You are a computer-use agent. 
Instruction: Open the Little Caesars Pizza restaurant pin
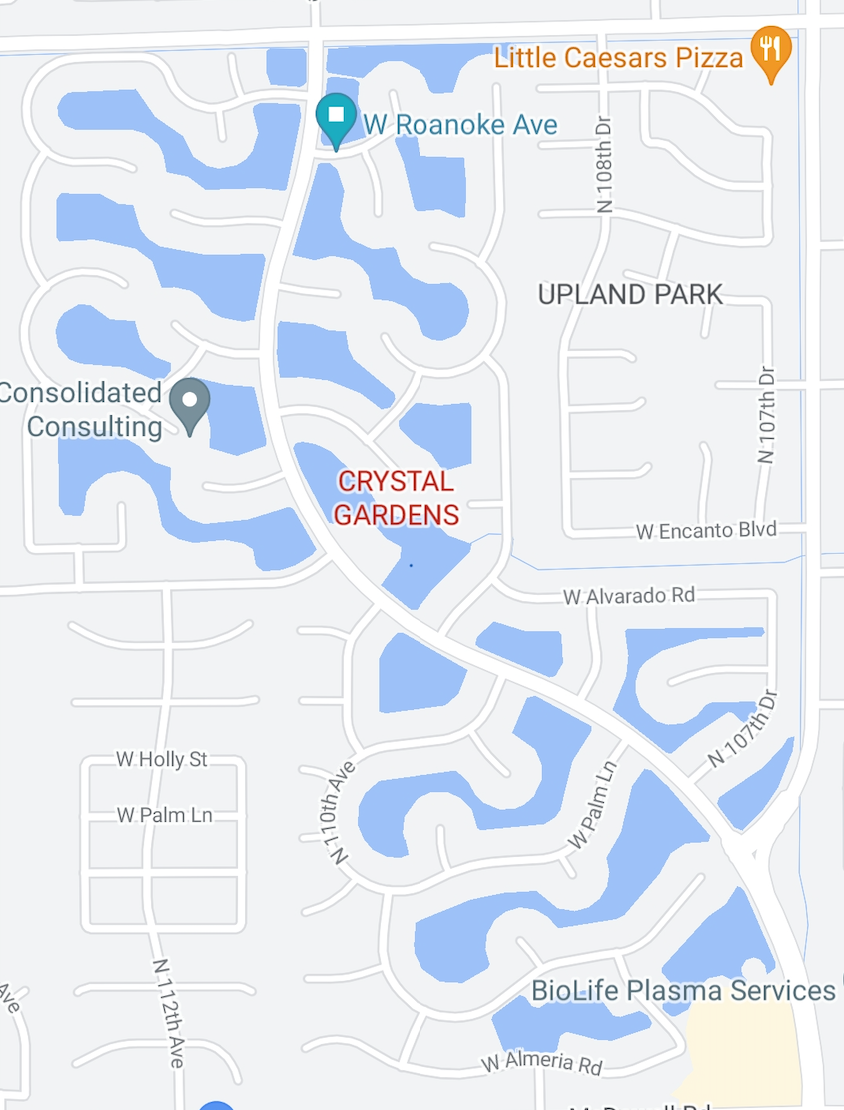770,50
